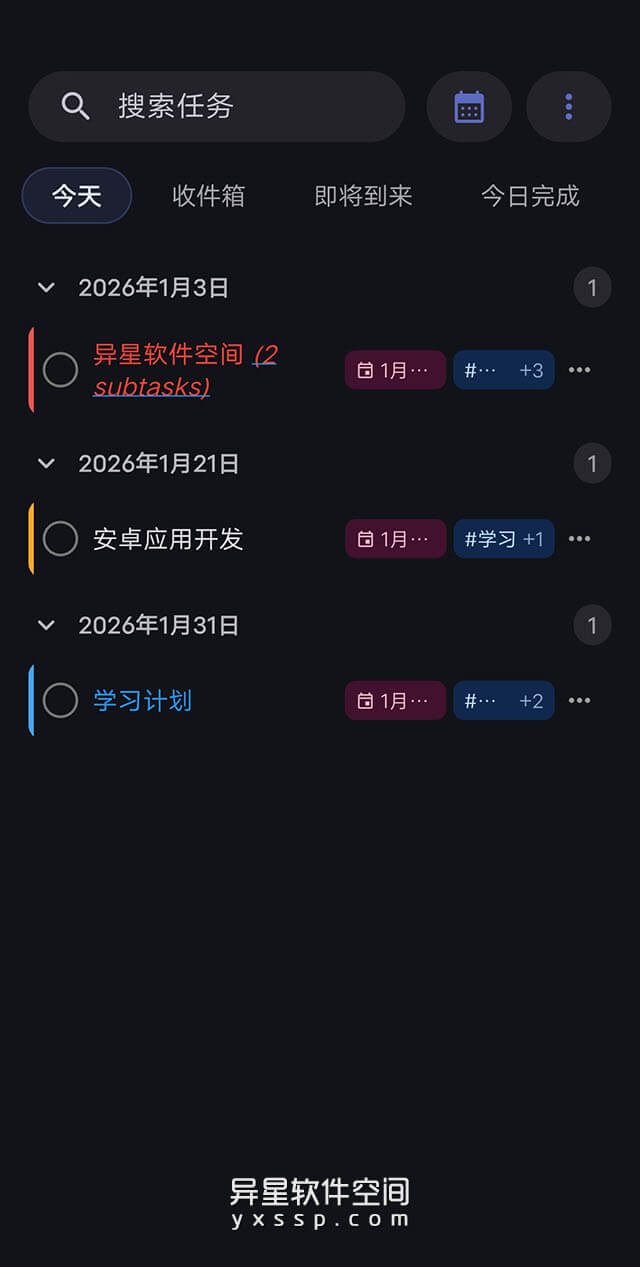The width and height of the screenshot is (640, 1267).
Task: Select the 今天 tab
Action: [77, 196]
